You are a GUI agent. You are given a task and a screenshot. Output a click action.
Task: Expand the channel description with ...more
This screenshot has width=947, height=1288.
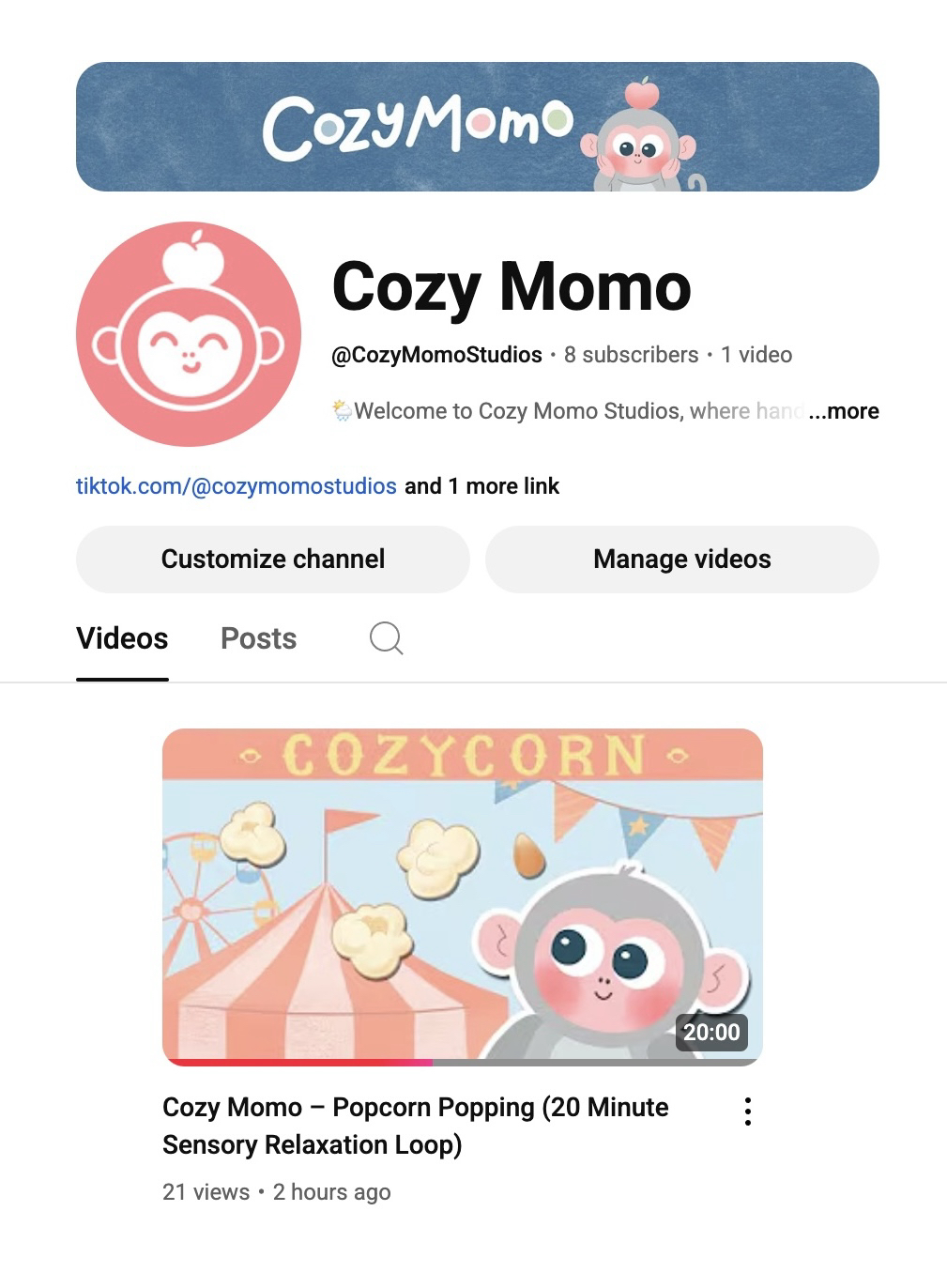pos(845,411)
